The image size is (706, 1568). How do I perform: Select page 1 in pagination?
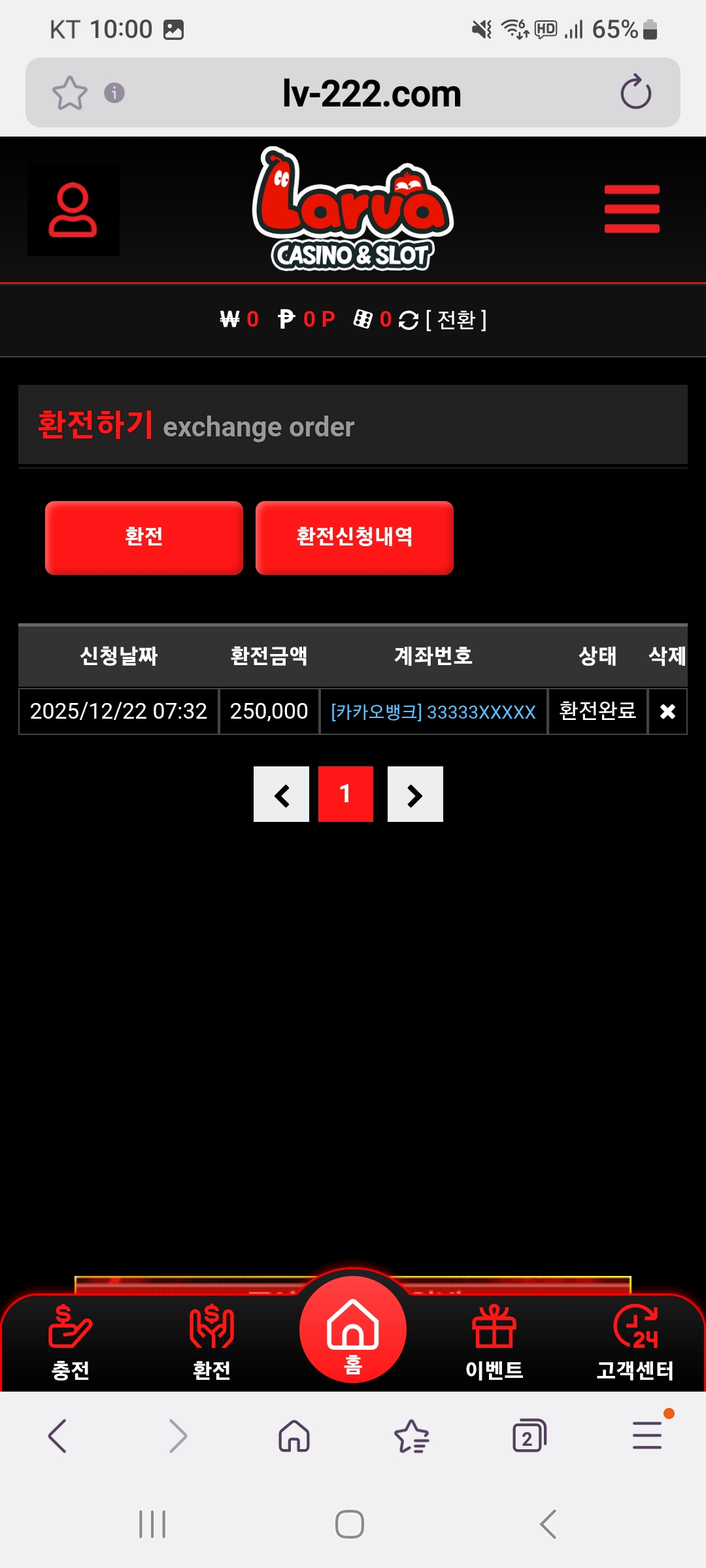pyautogui.click(x=346, y=794)
